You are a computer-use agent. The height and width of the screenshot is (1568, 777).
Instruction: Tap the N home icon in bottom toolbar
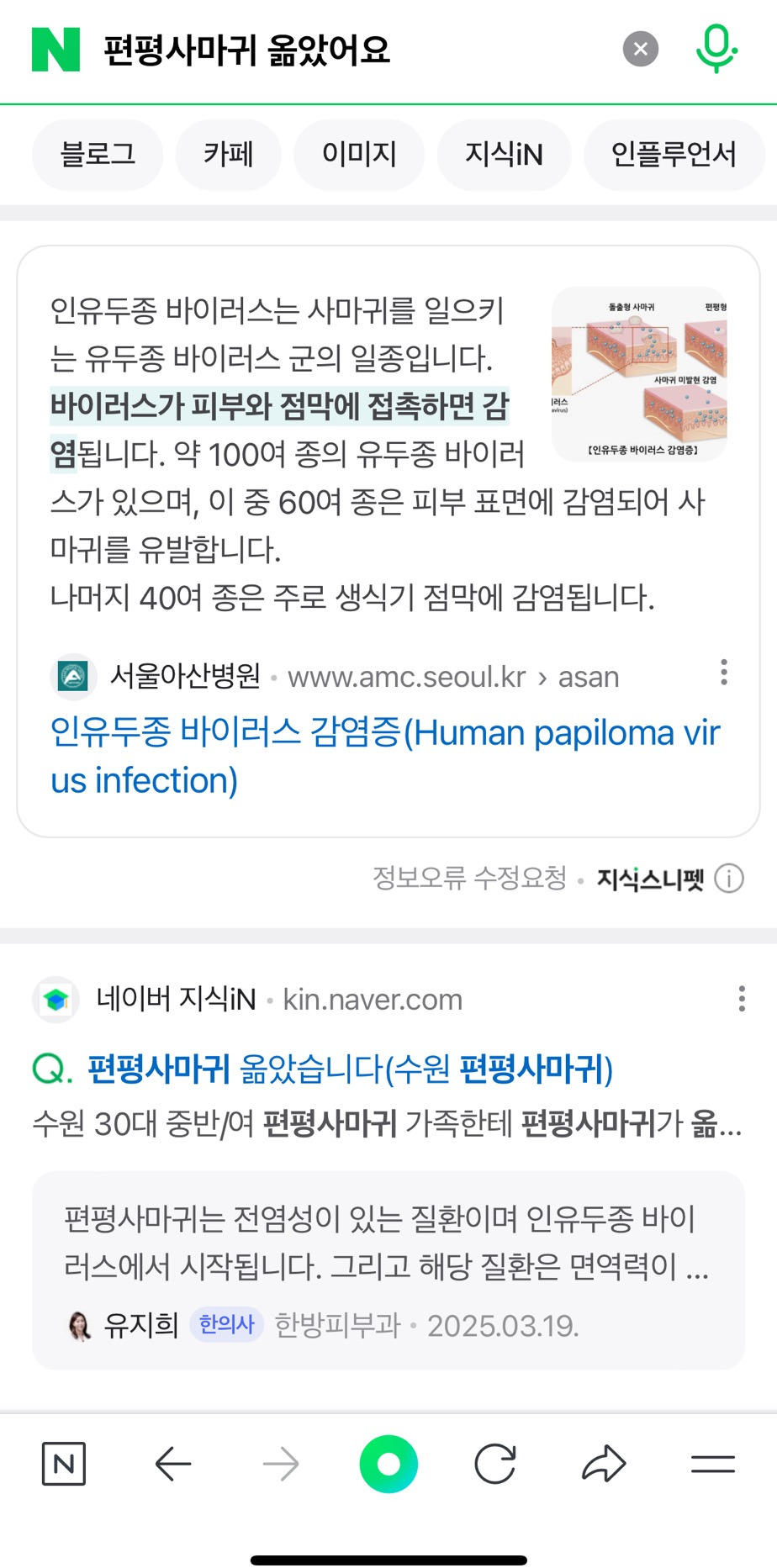point(65,1463)
